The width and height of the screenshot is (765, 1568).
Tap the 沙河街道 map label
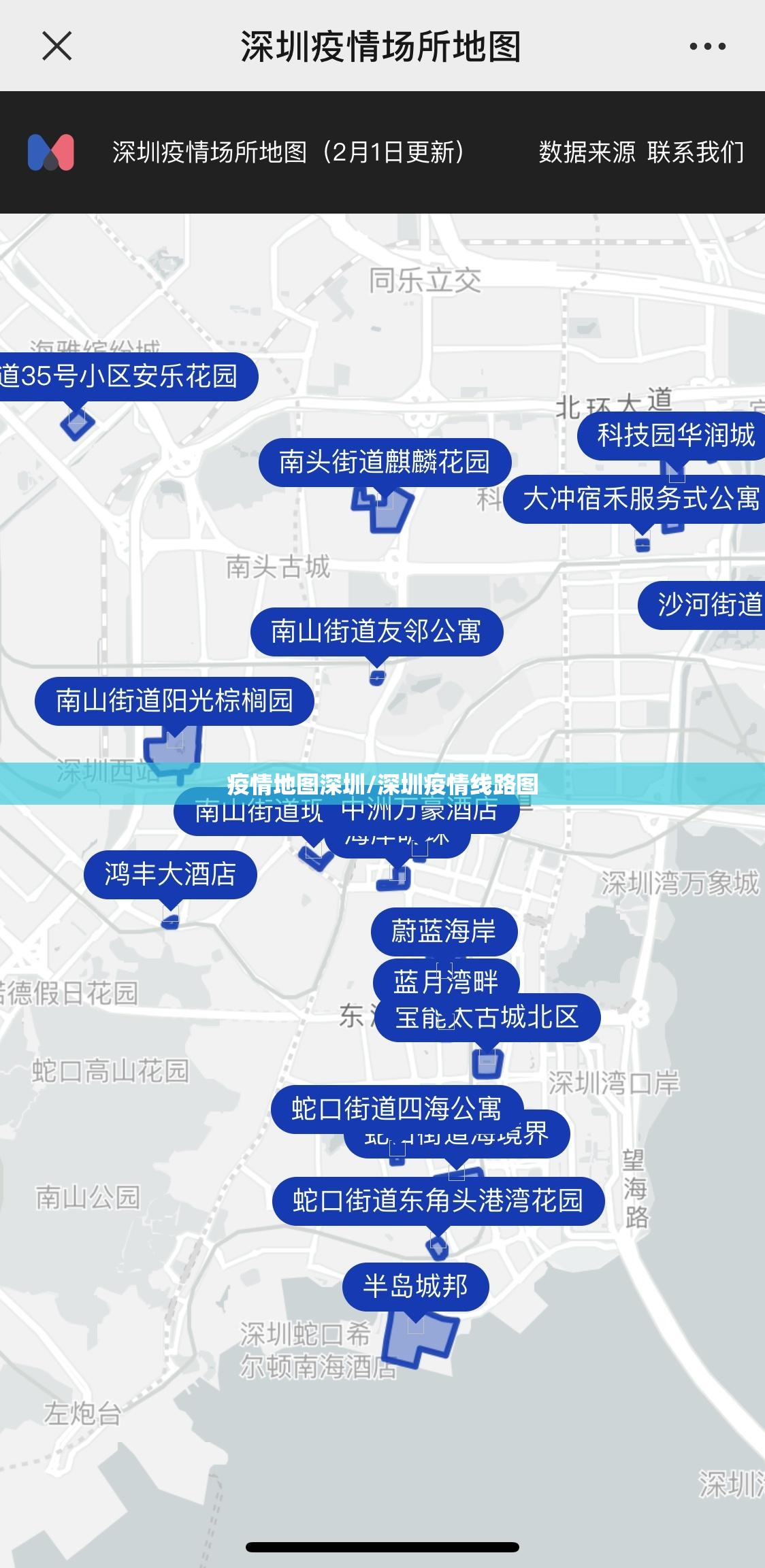[708, 605]
